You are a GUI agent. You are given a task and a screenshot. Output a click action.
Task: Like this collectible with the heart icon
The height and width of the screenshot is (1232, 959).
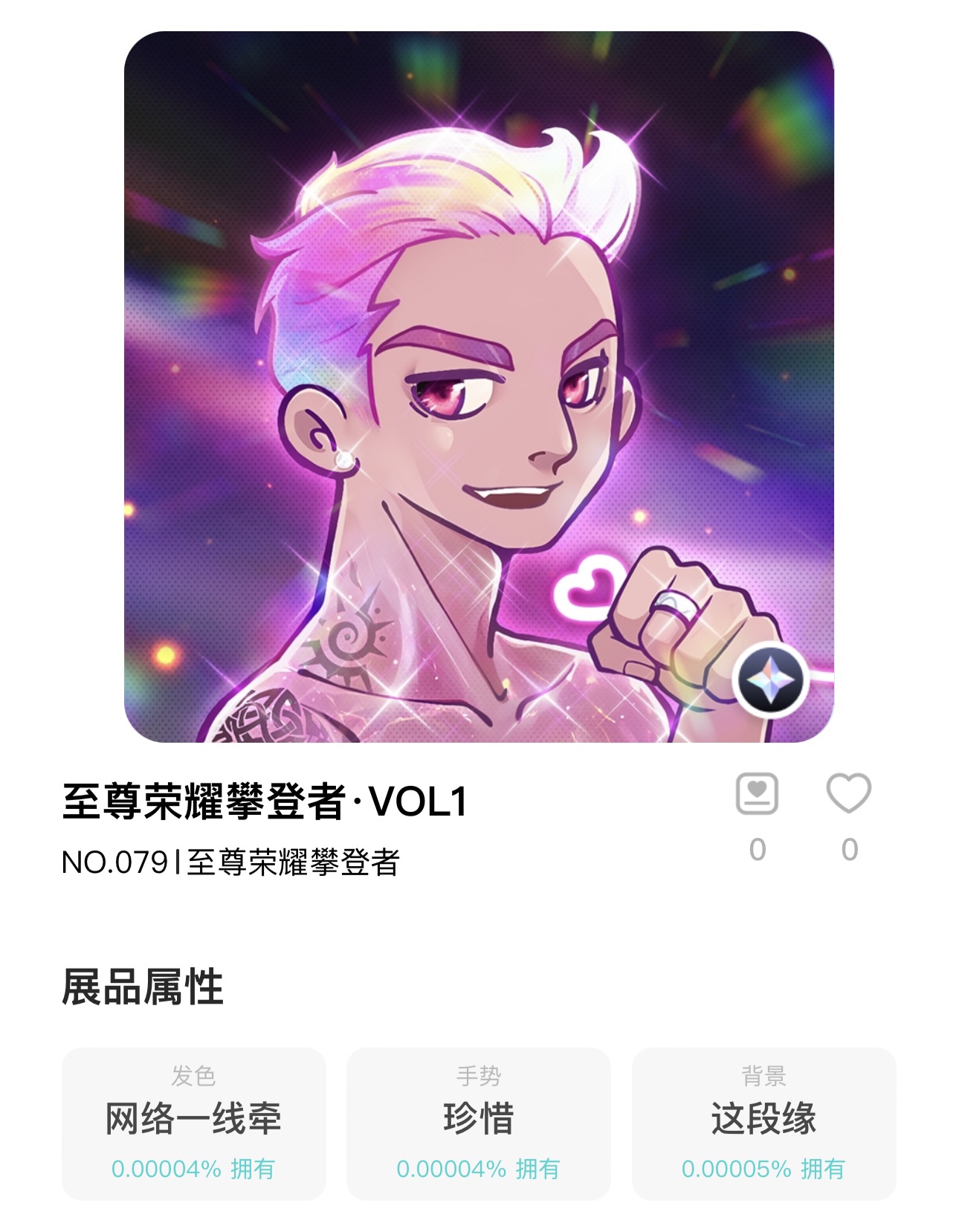848,793
